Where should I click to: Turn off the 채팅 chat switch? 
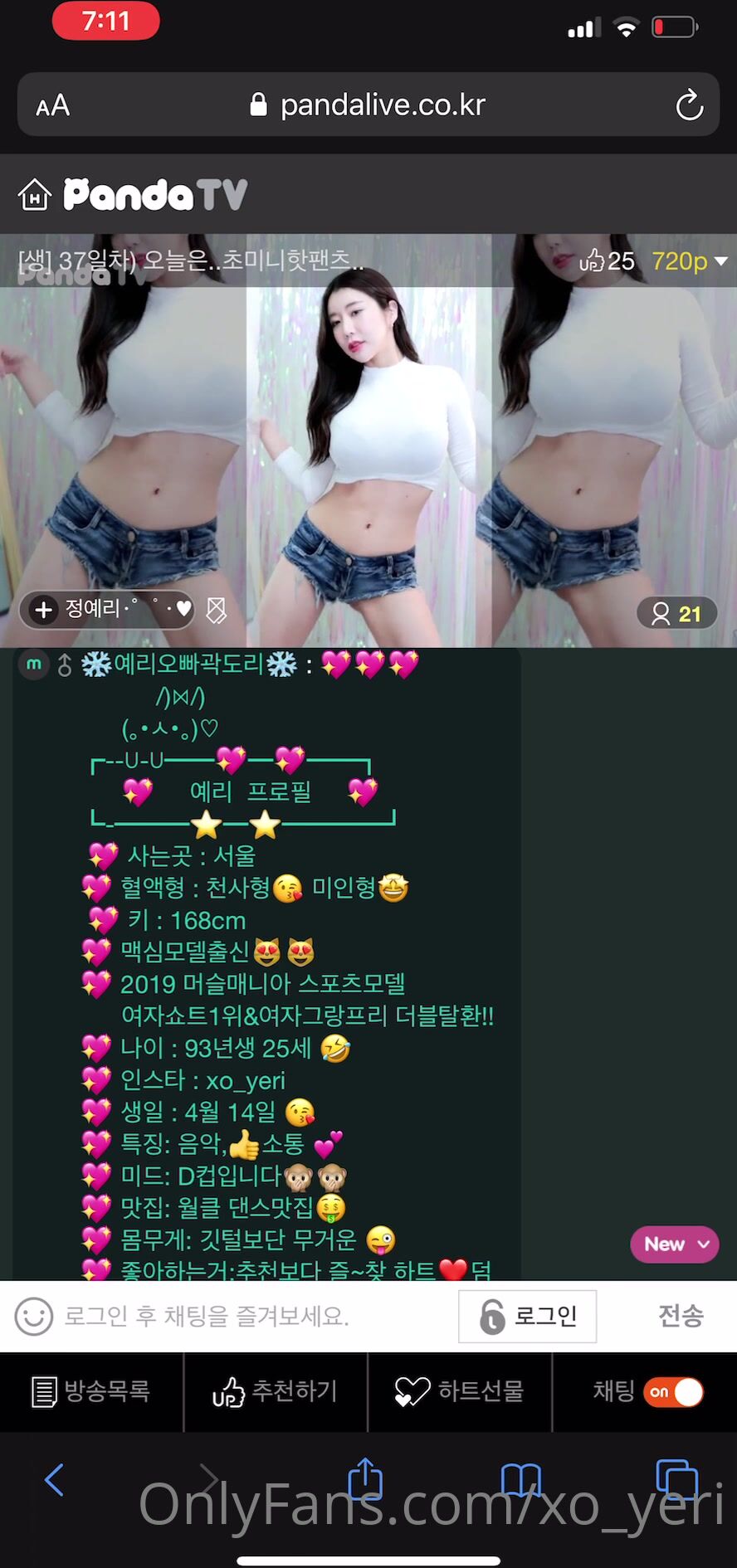(x=673, y=1391)
